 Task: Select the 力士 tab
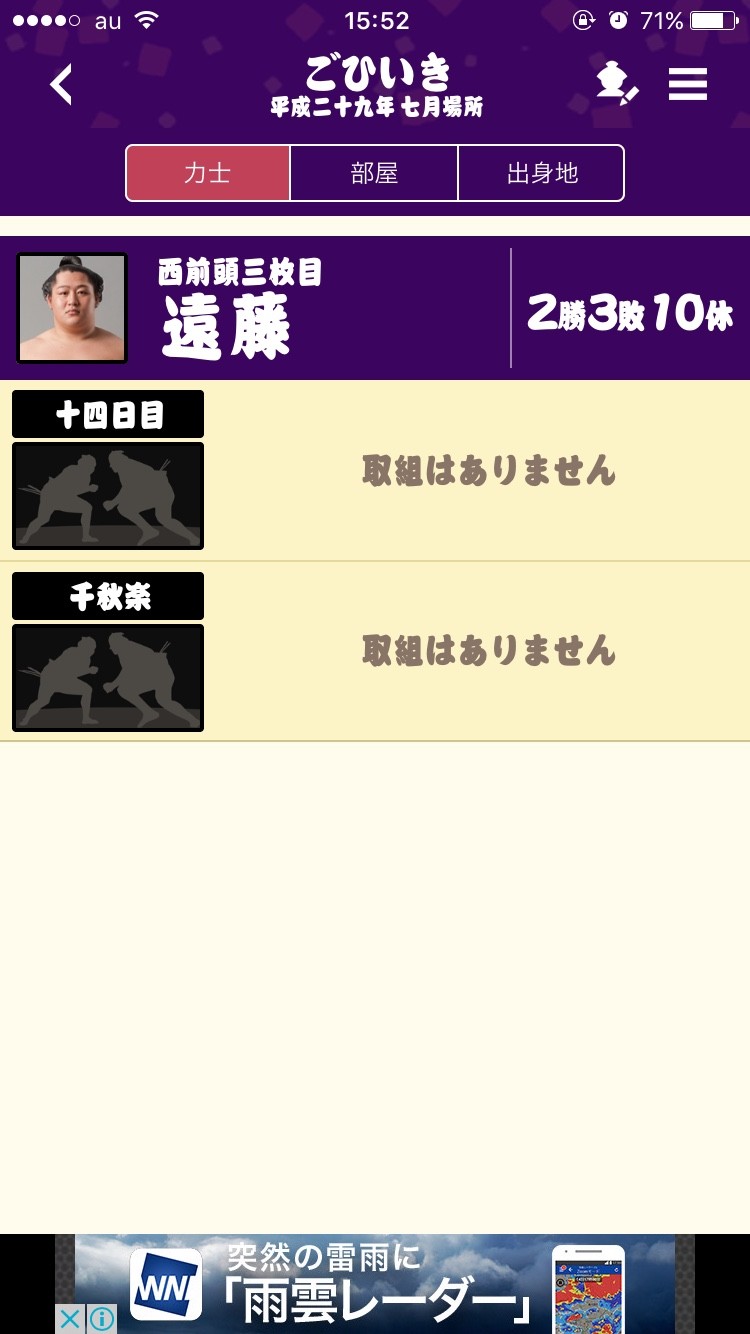208,173
